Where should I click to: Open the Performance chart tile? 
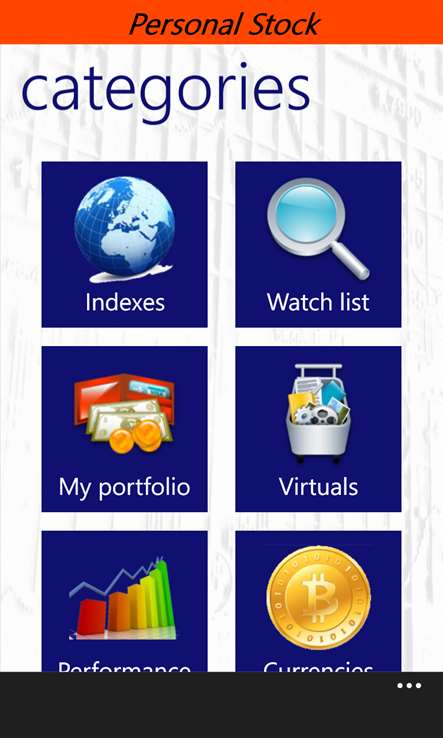[124, 602]
